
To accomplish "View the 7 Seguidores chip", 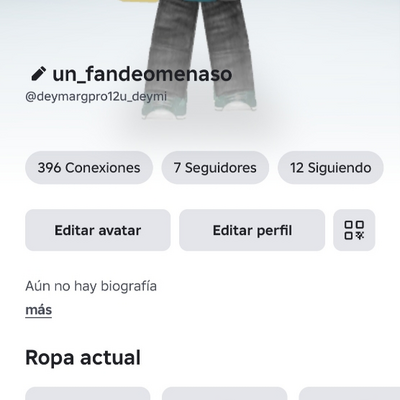I will coord(215,168).
